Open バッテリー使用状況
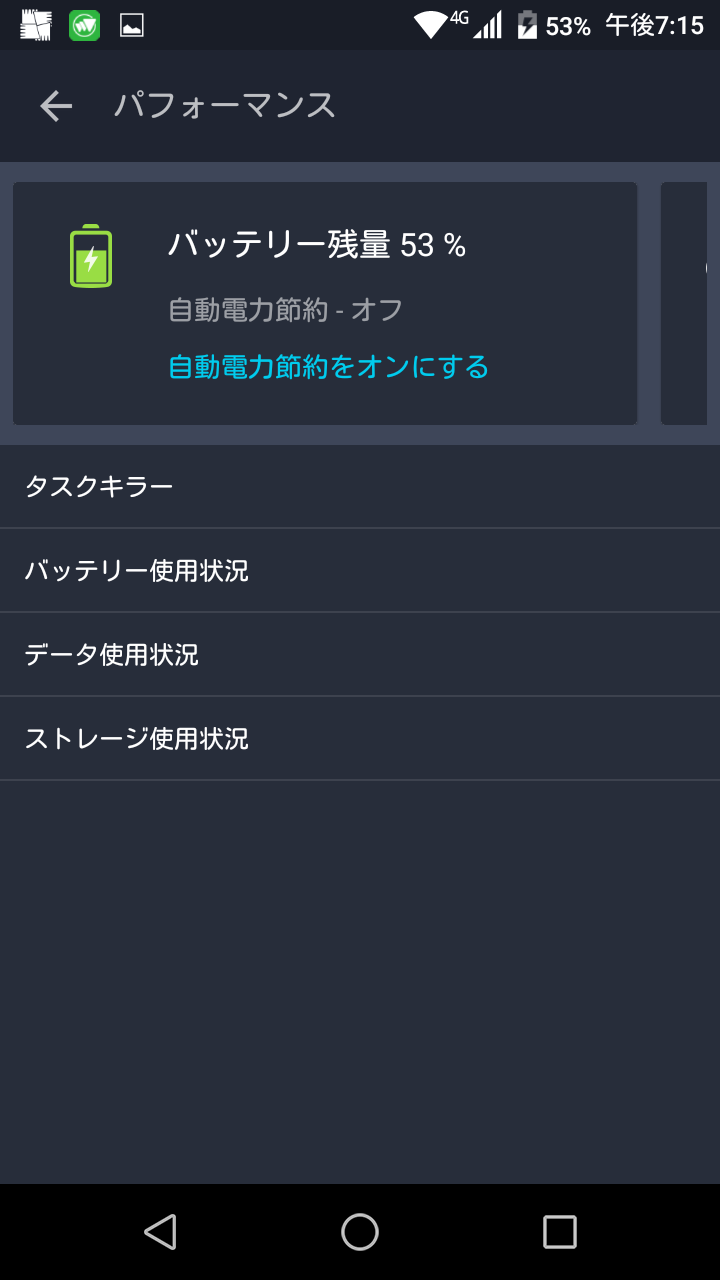Image resolution: width=720 pixels, height=1280 pixels. (x=360, y=571)
